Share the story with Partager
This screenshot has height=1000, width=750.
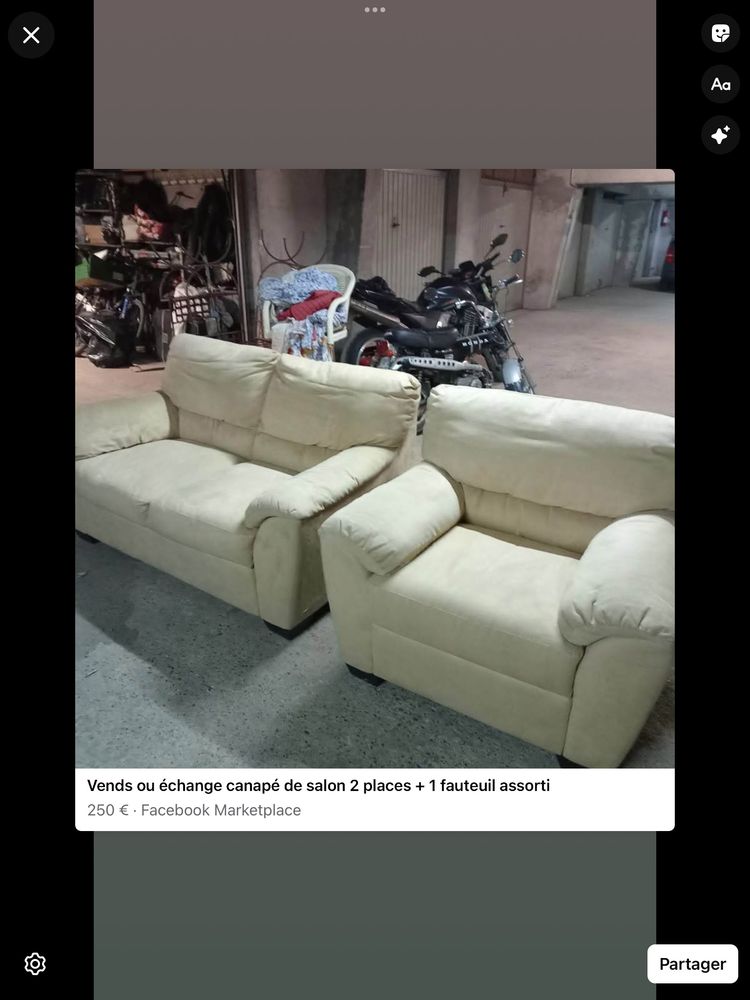[x=692, y=963]
